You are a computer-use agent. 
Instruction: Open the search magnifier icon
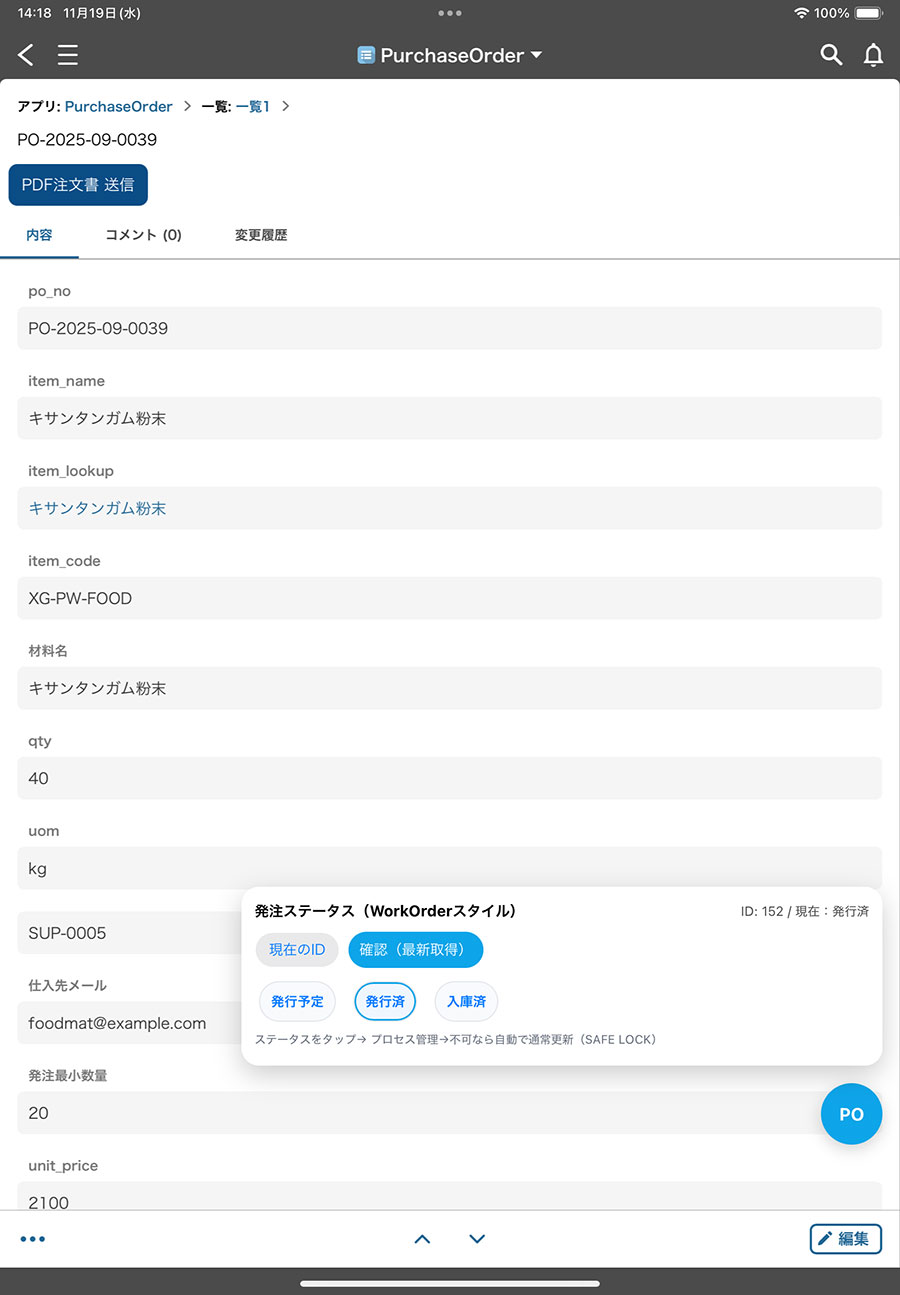click(x=831, y=55)
